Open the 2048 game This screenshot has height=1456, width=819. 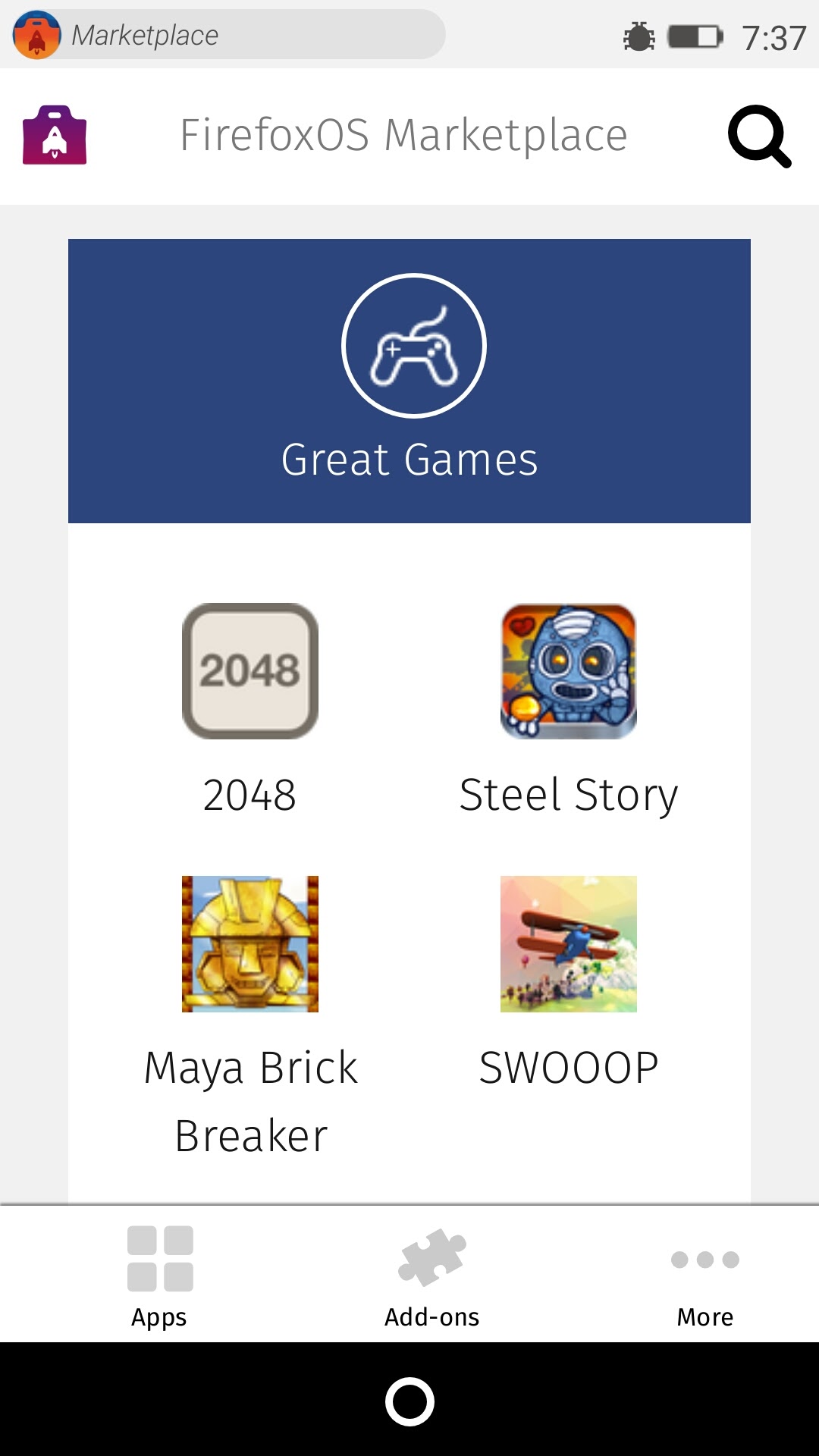(250, 671)
